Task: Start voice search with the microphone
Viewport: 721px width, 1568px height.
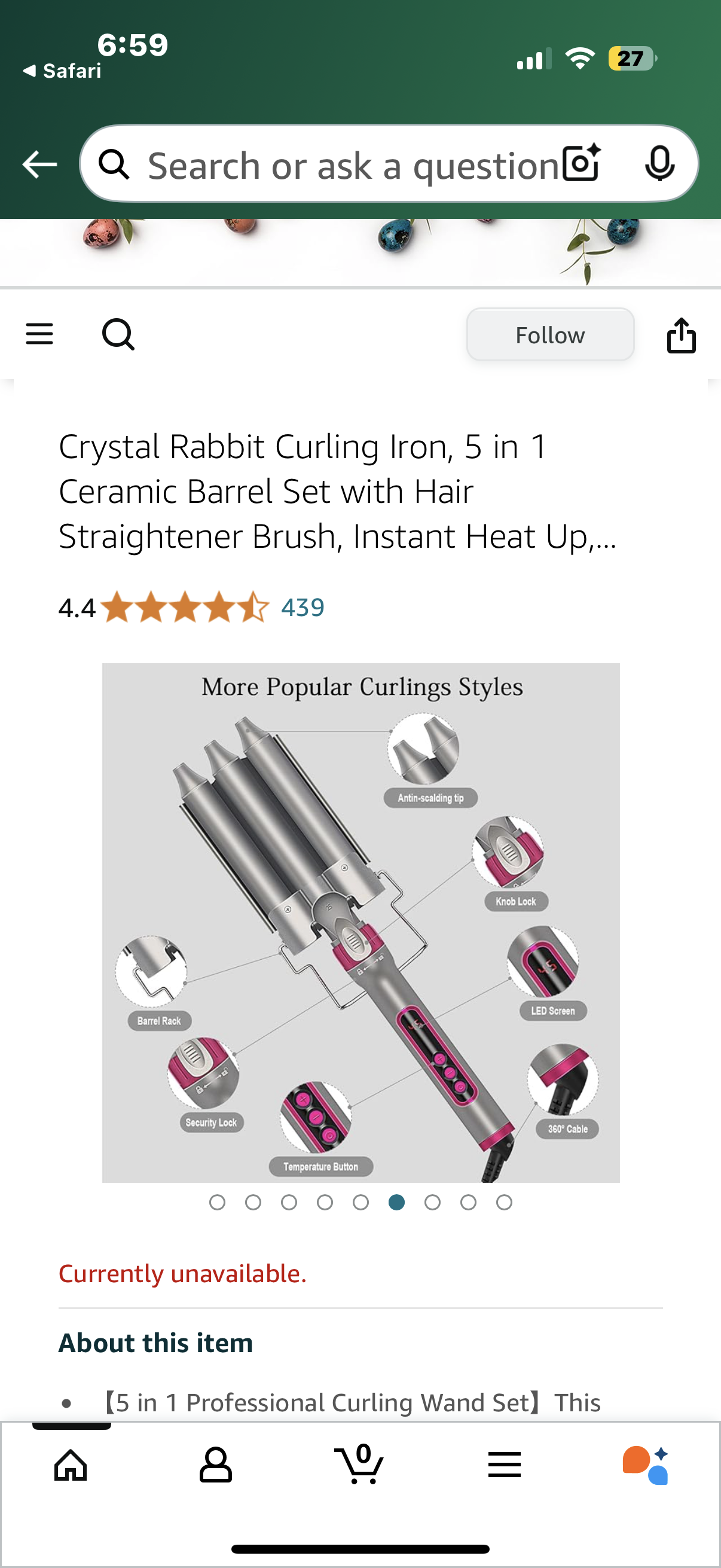Action: pyautogui.click(x=659, y=164)
